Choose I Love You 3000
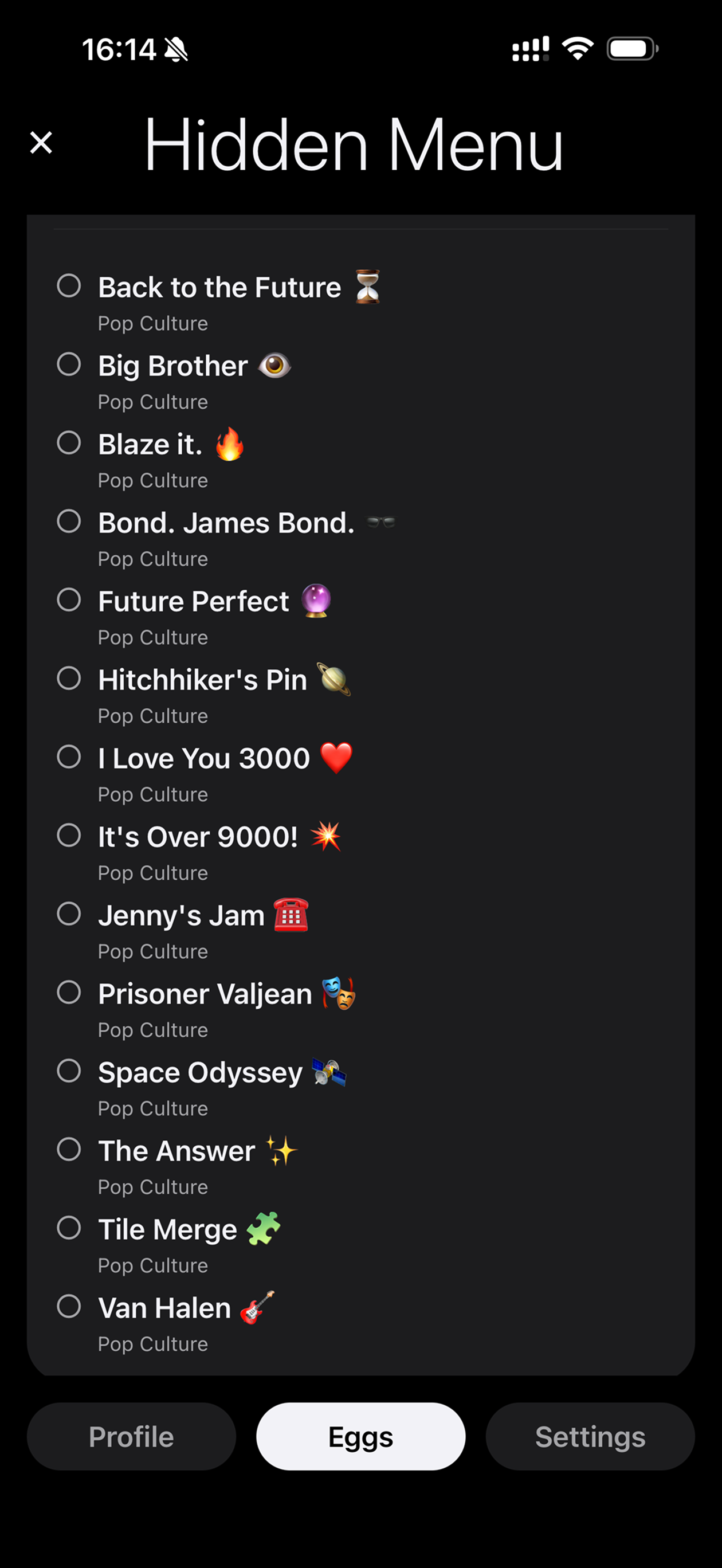Viewport: 722px width, 1568px height. 69,756
